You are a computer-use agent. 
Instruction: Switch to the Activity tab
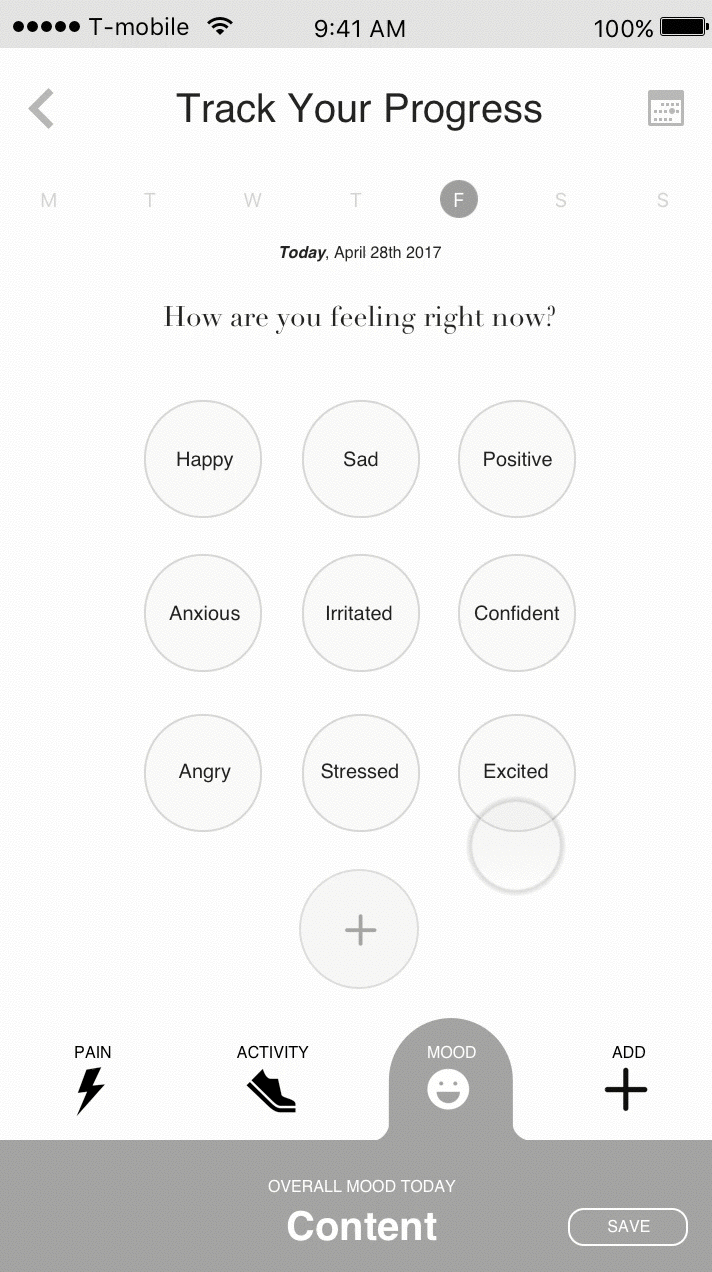(x=272, y=1079)
